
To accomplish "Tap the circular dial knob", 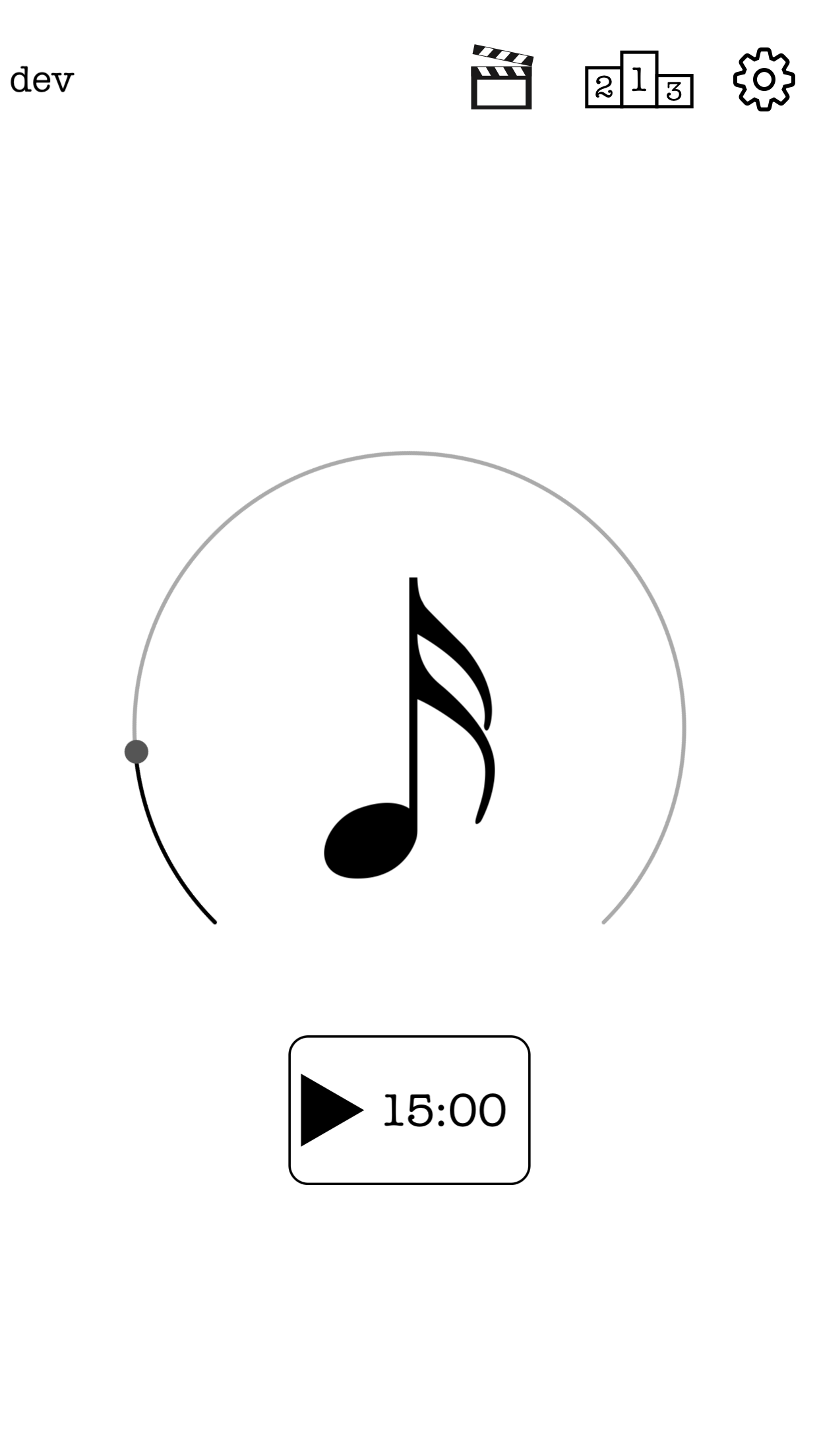I will click(x=136, y=752).
